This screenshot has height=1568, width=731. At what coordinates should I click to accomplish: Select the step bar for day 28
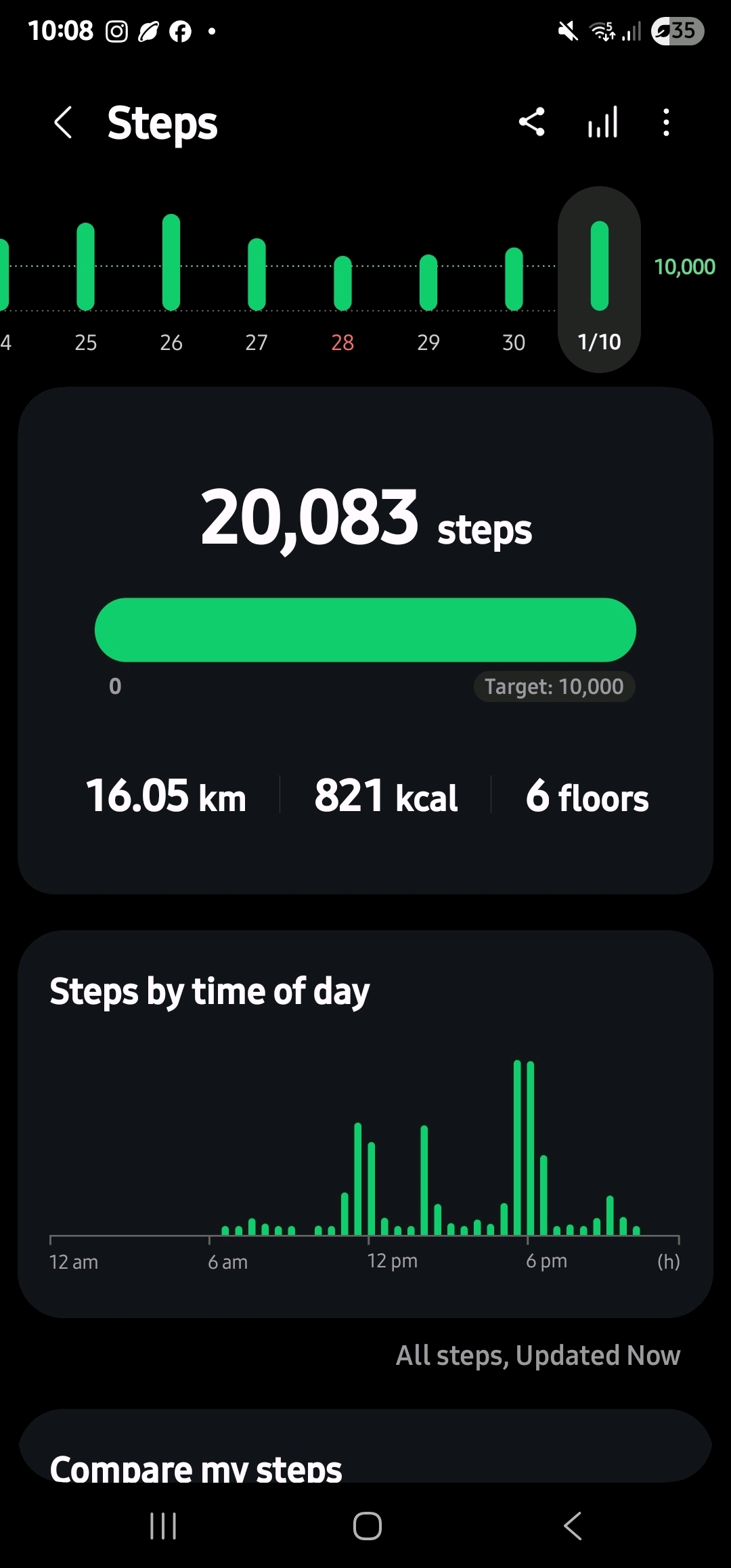[342, 283]
